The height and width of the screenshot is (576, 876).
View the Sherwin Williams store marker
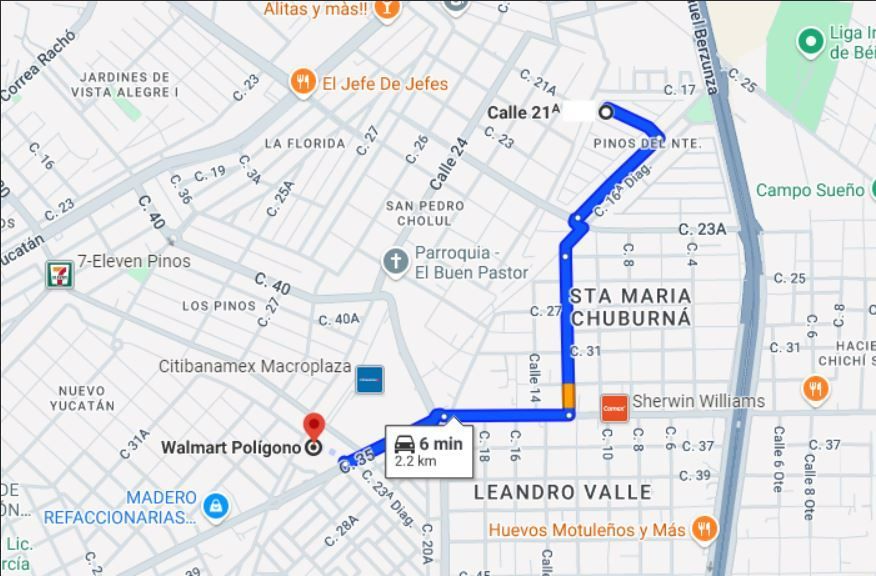point(614,407)
